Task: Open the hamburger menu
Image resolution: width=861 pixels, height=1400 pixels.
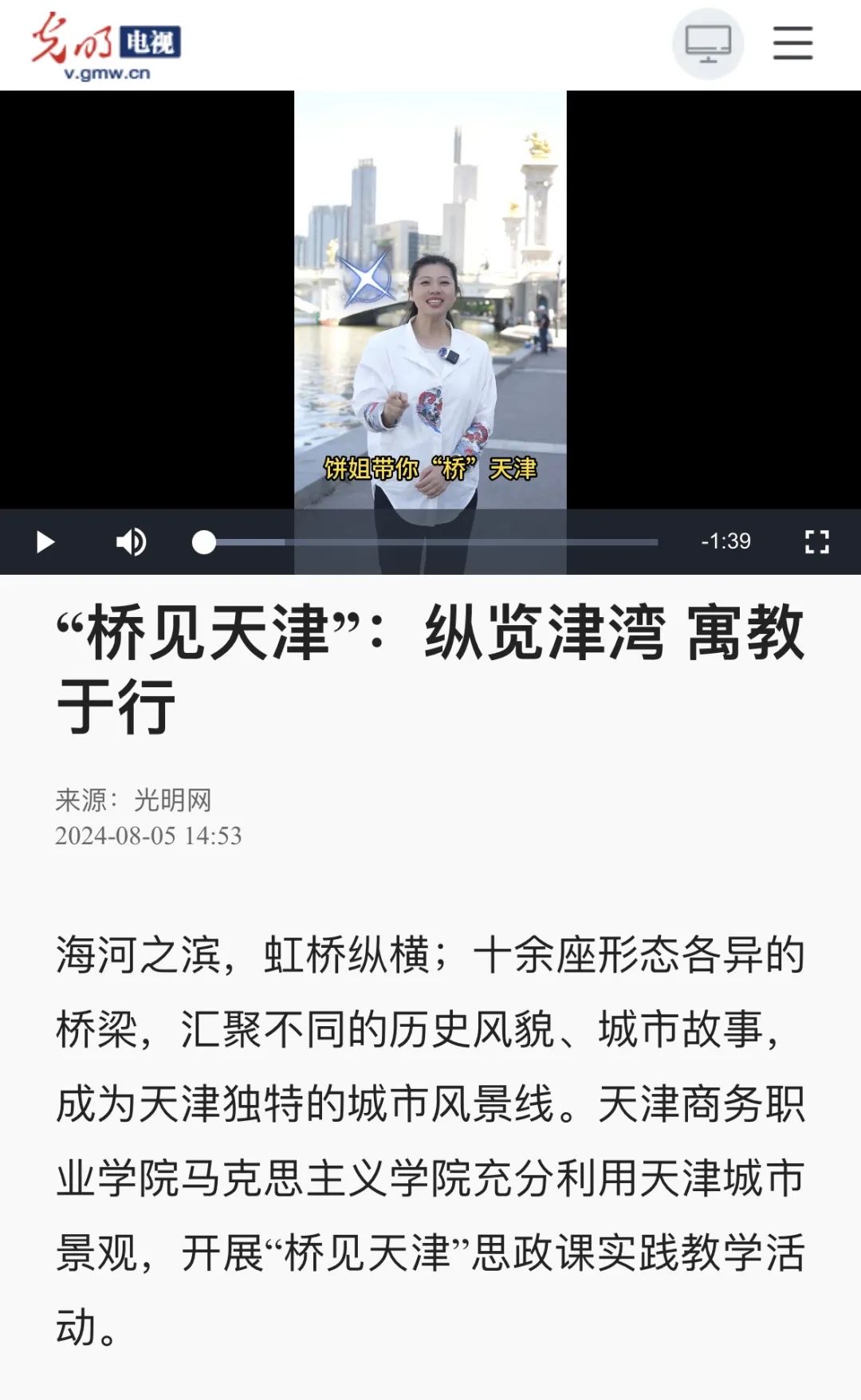Action: 792,43
